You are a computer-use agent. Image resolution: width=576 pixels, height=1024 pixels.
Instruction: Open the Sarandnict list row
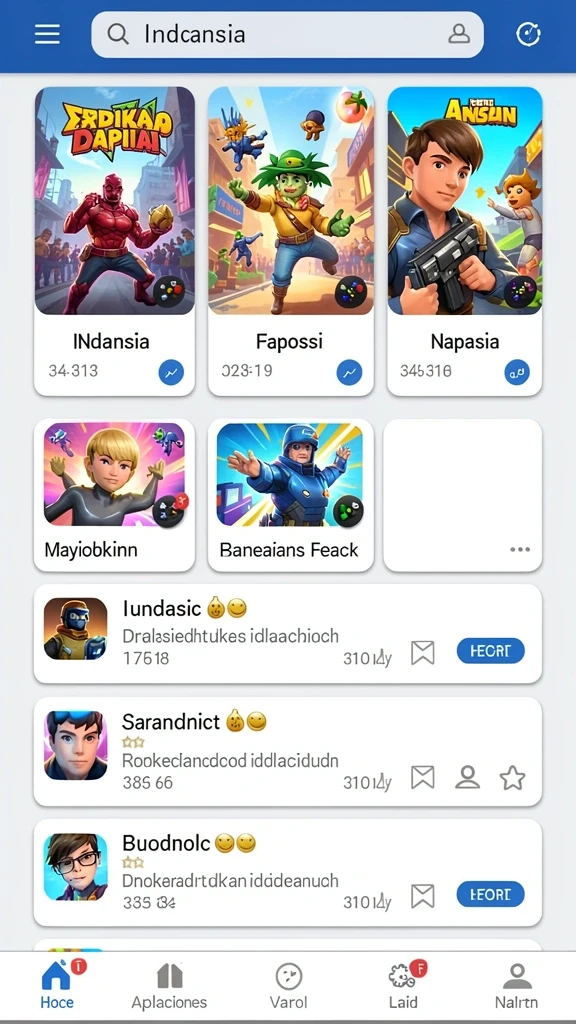(288, 751)
